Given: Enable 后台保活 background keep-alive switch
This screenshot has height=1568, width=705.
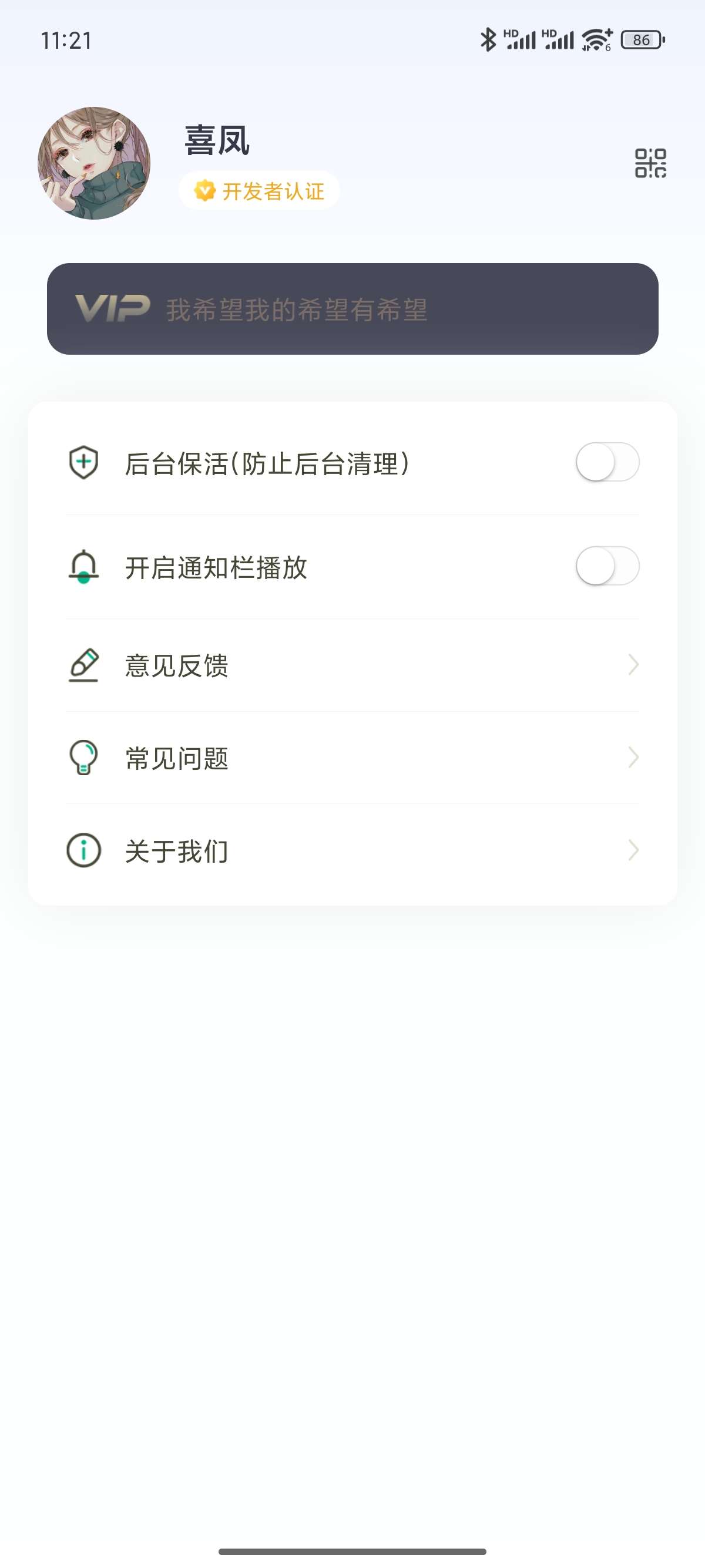Looking at the screenshot, I should tap(607, 462).
